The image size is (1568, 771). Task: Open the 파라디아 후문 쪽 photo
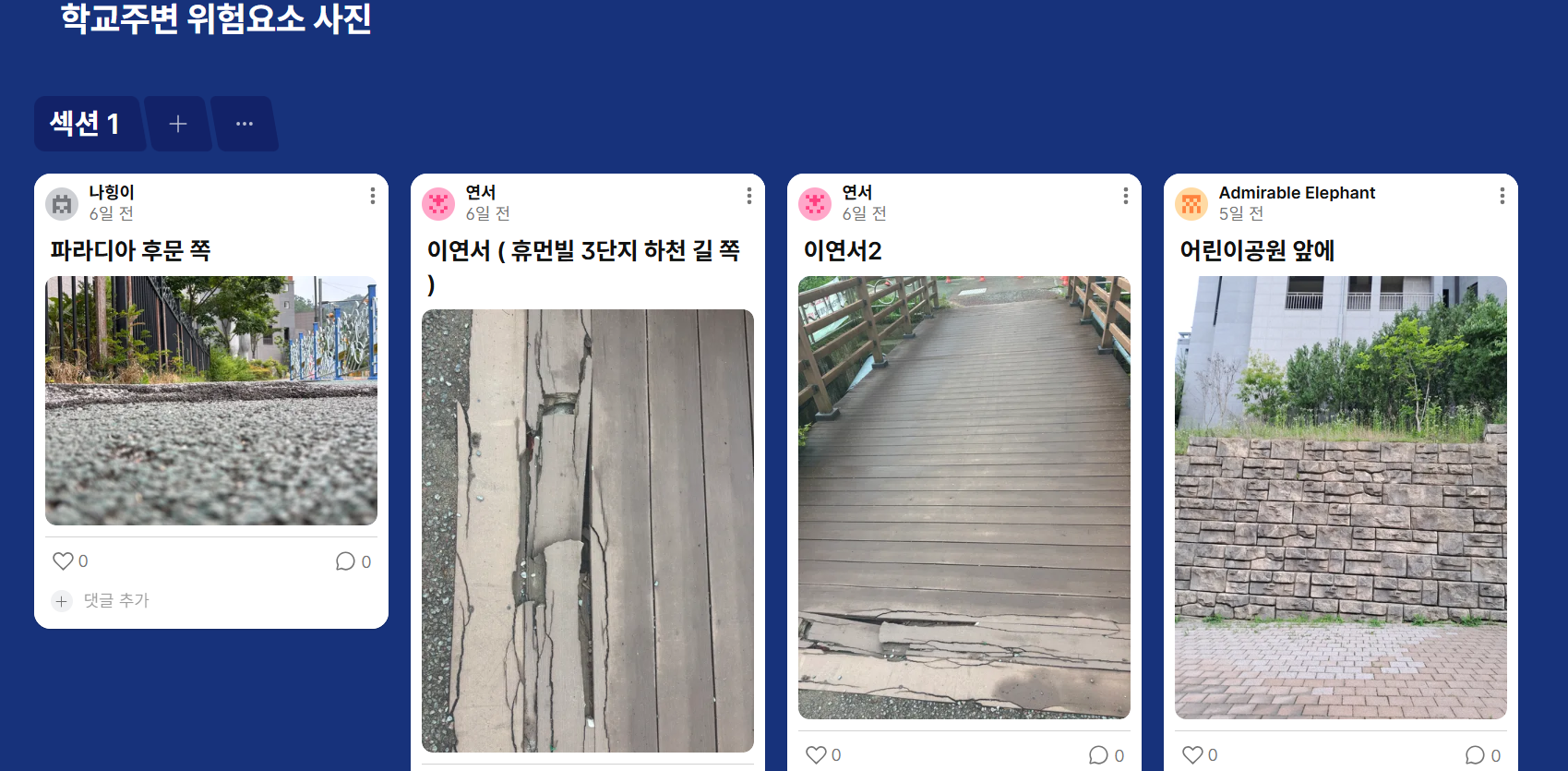tap(211, 401)
